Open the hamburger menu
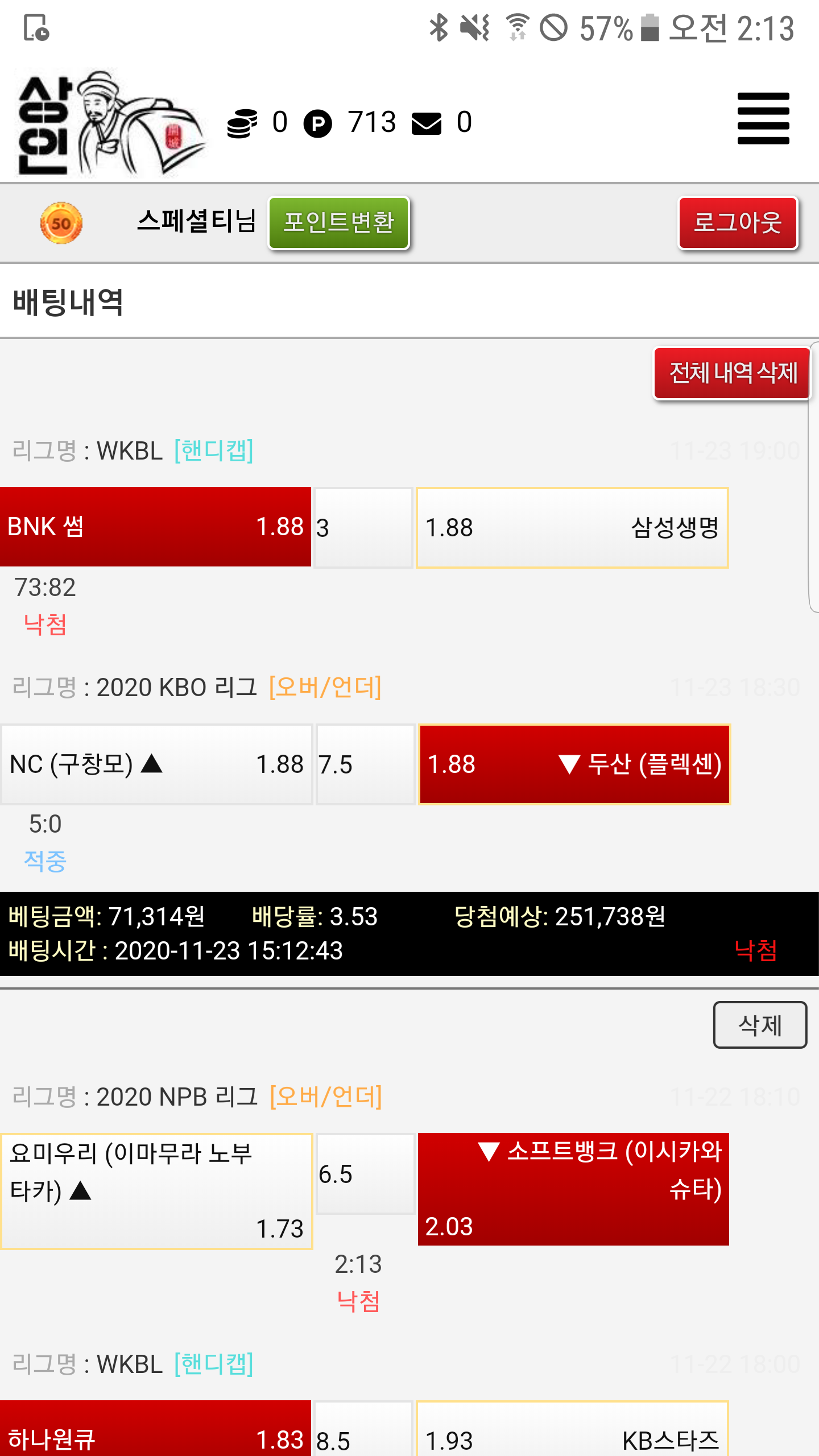The image size is (819, 1456). coord(763,118)
